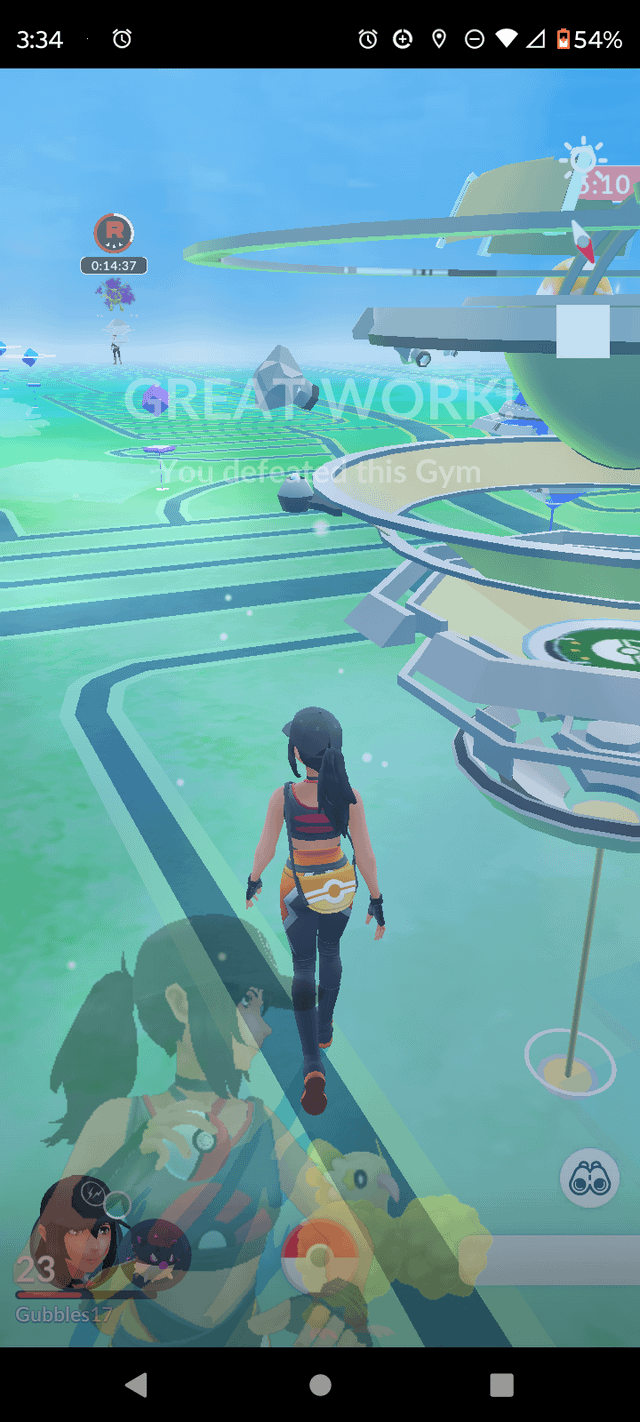Go to the Android home screen
This screenshot has height=1422, width=640.
[320, 1384]
